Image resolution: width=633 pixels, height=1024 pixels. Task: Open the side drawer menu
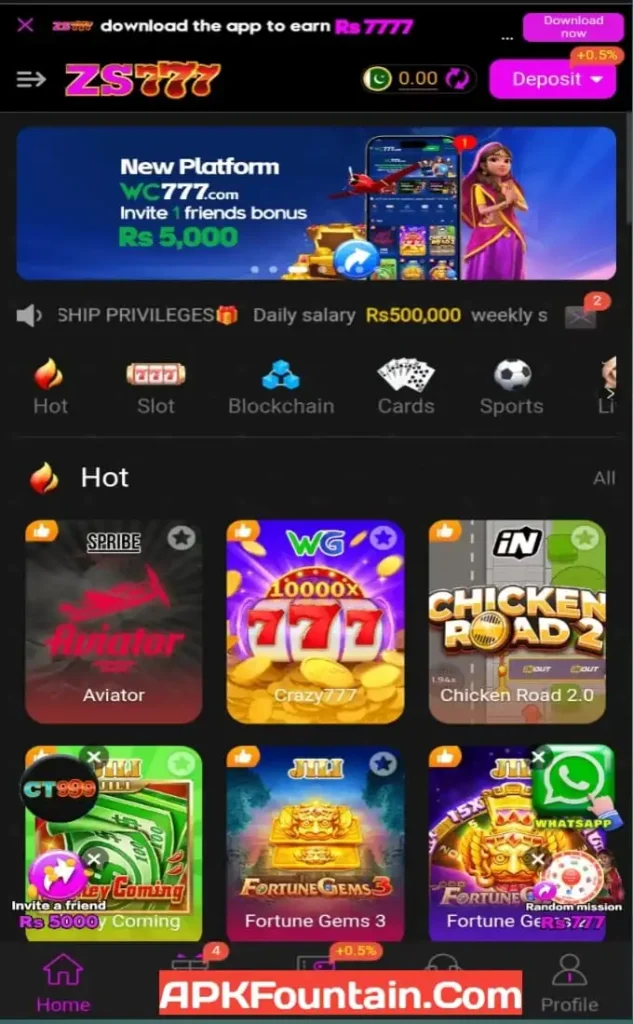click(x=31, y=79)
